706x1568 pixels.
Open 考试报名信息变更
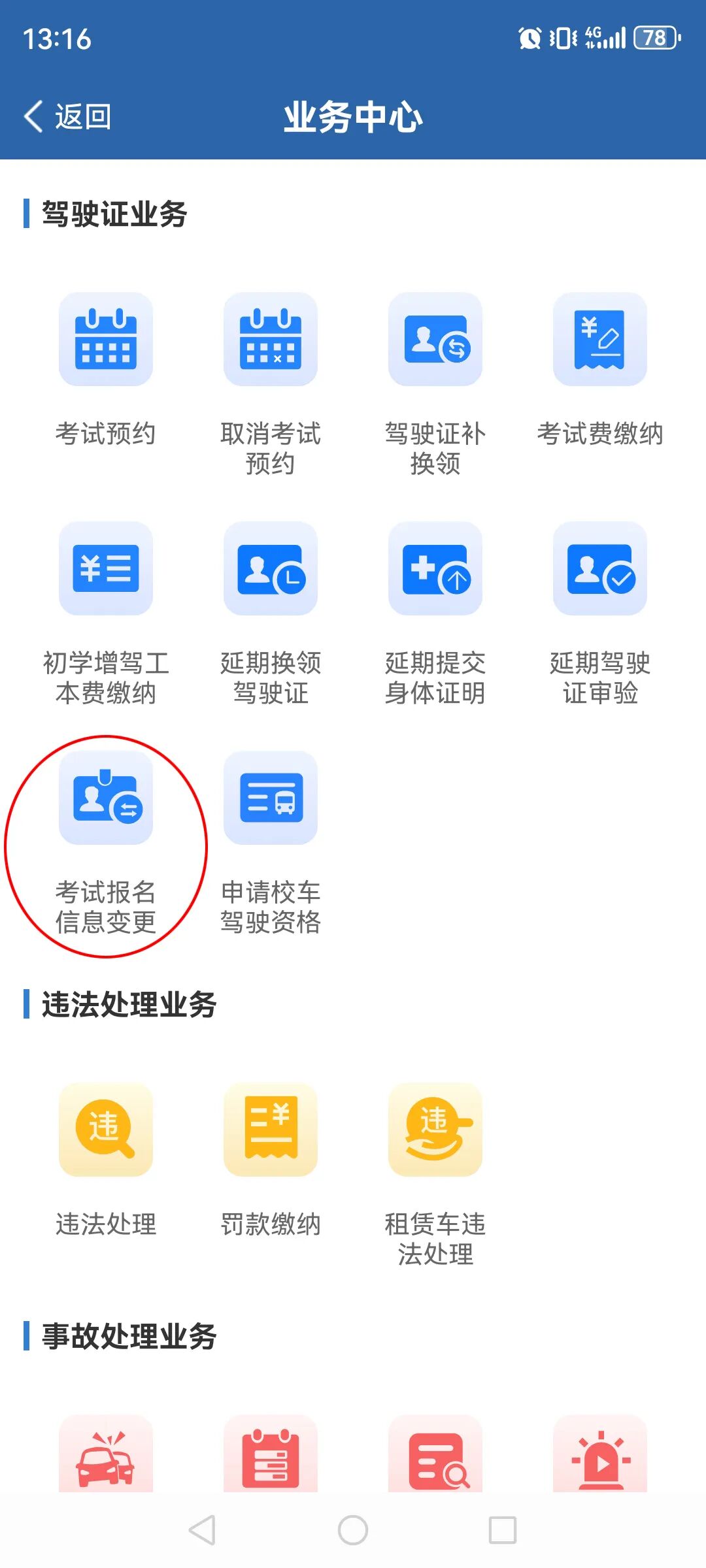point(106,798)
